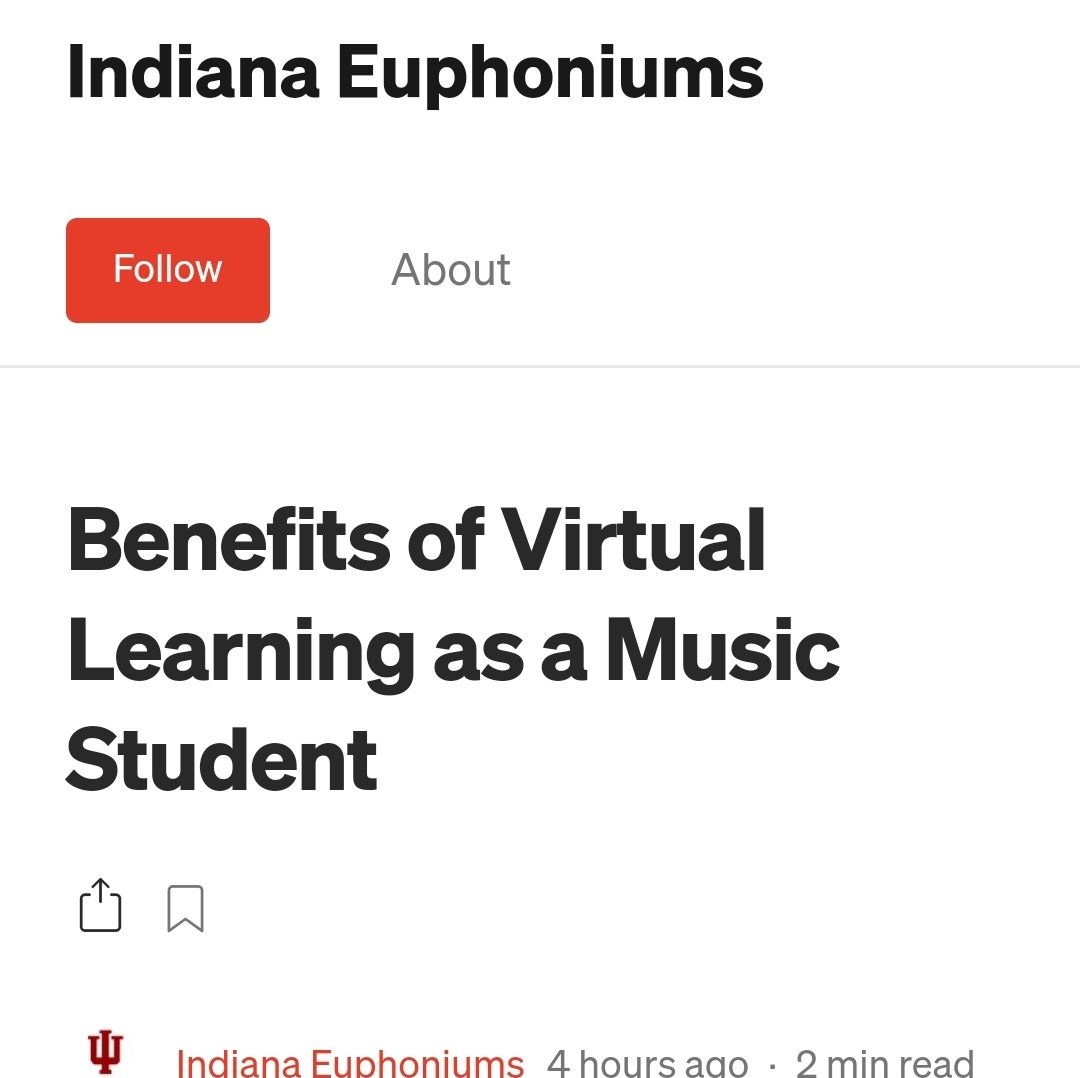The height and width of the screenshot is (1078, 1080).
Task: Open the Indiana Euphoniums author link
Action: coord(349,1060)
